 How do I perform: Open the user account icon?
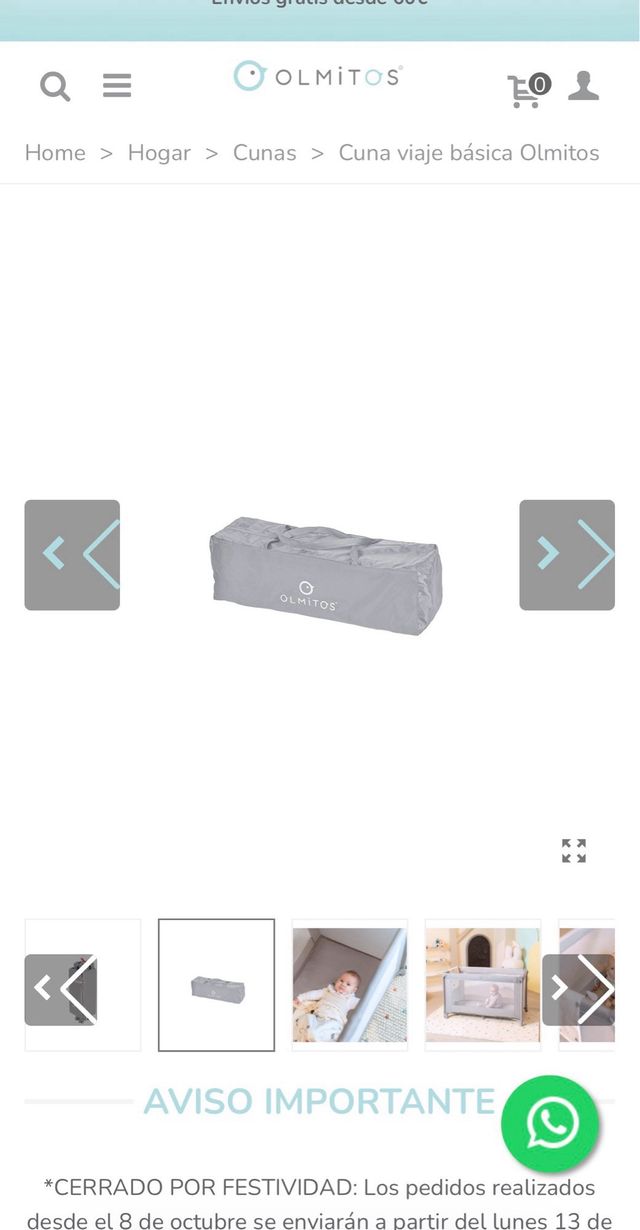coord(583,86)
